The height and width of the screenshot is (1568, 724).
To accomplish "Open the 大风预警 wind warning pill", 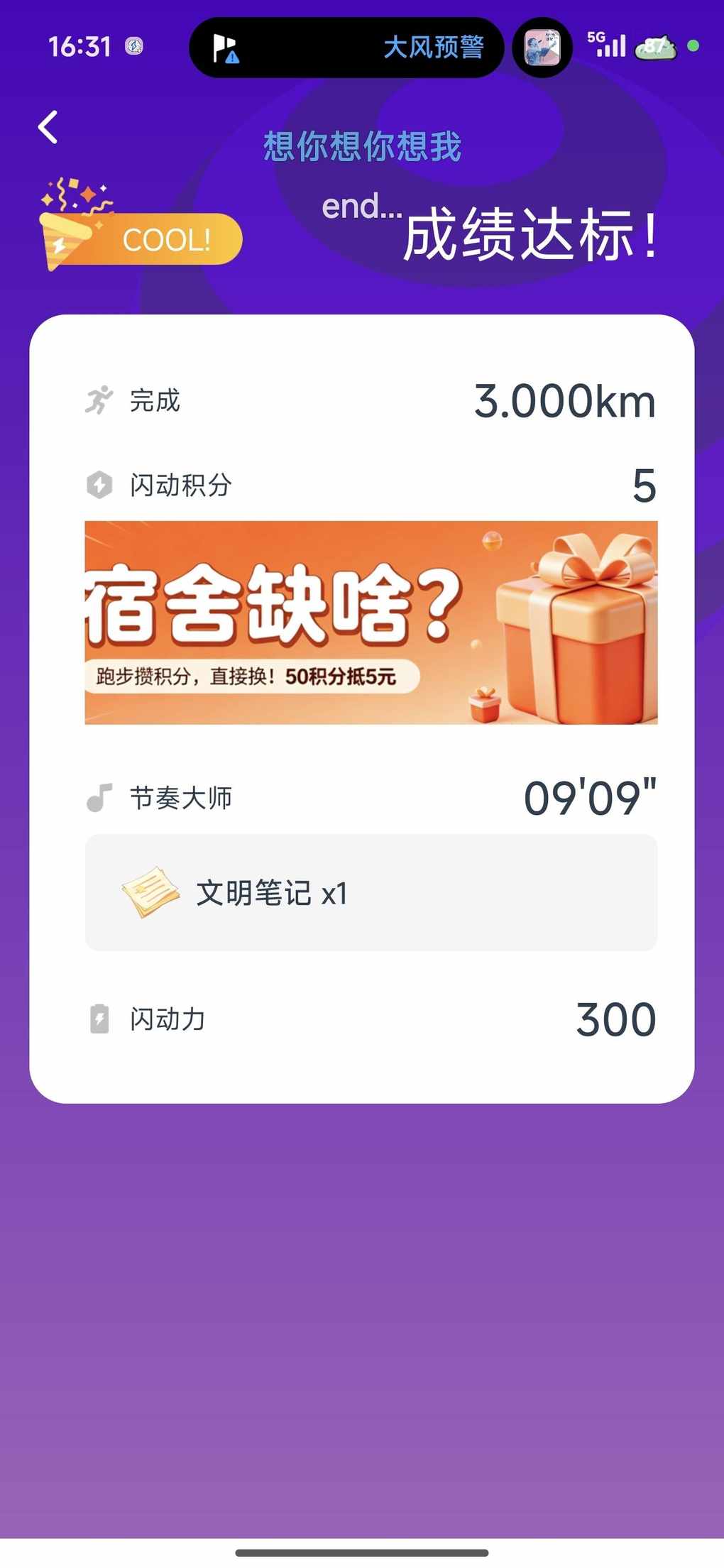I will (x=346, y=48).
